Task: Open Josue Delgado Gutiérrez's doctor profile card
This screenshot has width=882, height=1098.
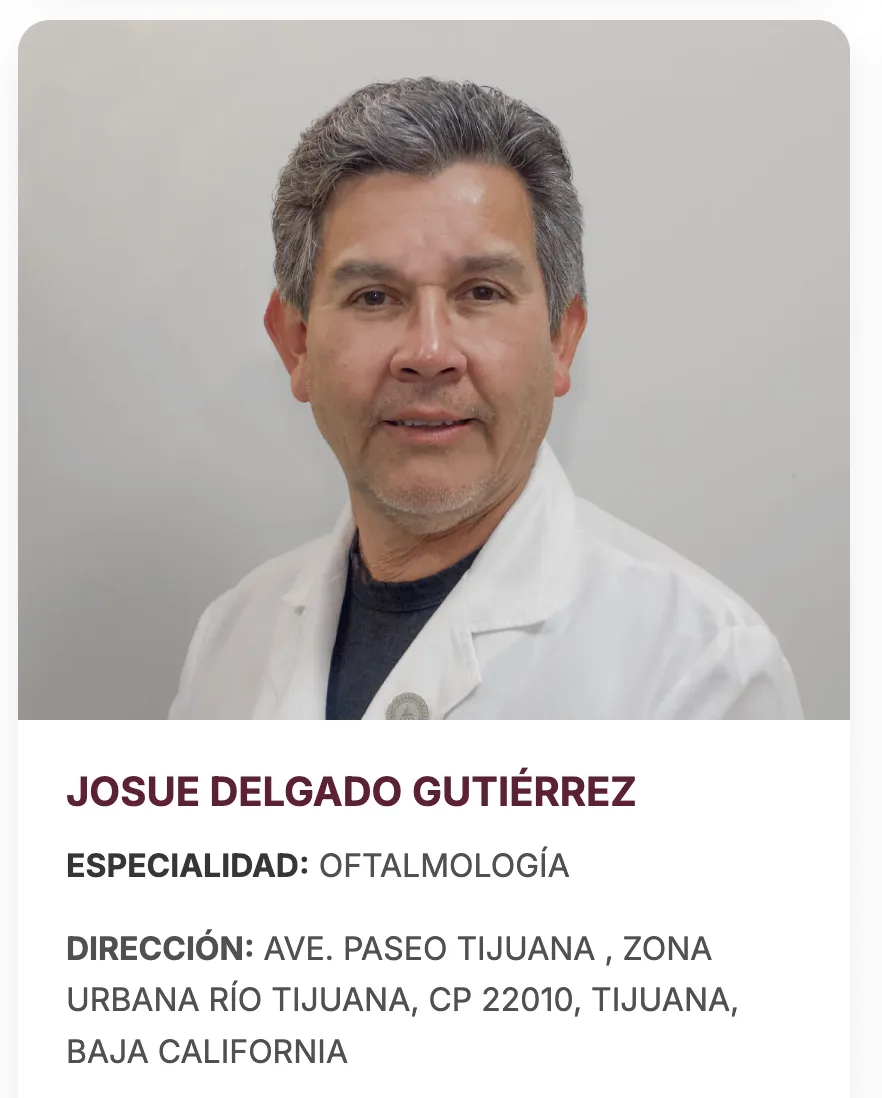Action: pyautogui.click(x=351, y=792)
